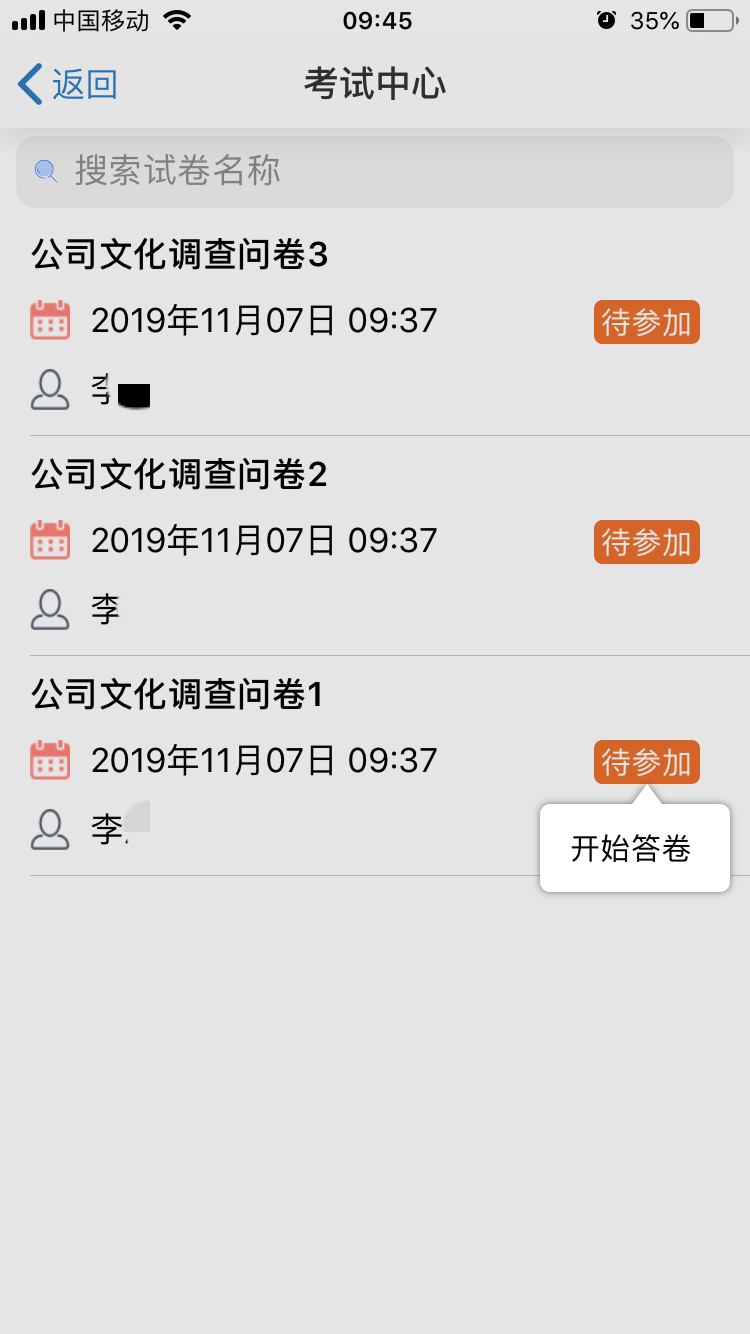
Task: Go back using the 返回 button
Action: click(x=68, y=84)
